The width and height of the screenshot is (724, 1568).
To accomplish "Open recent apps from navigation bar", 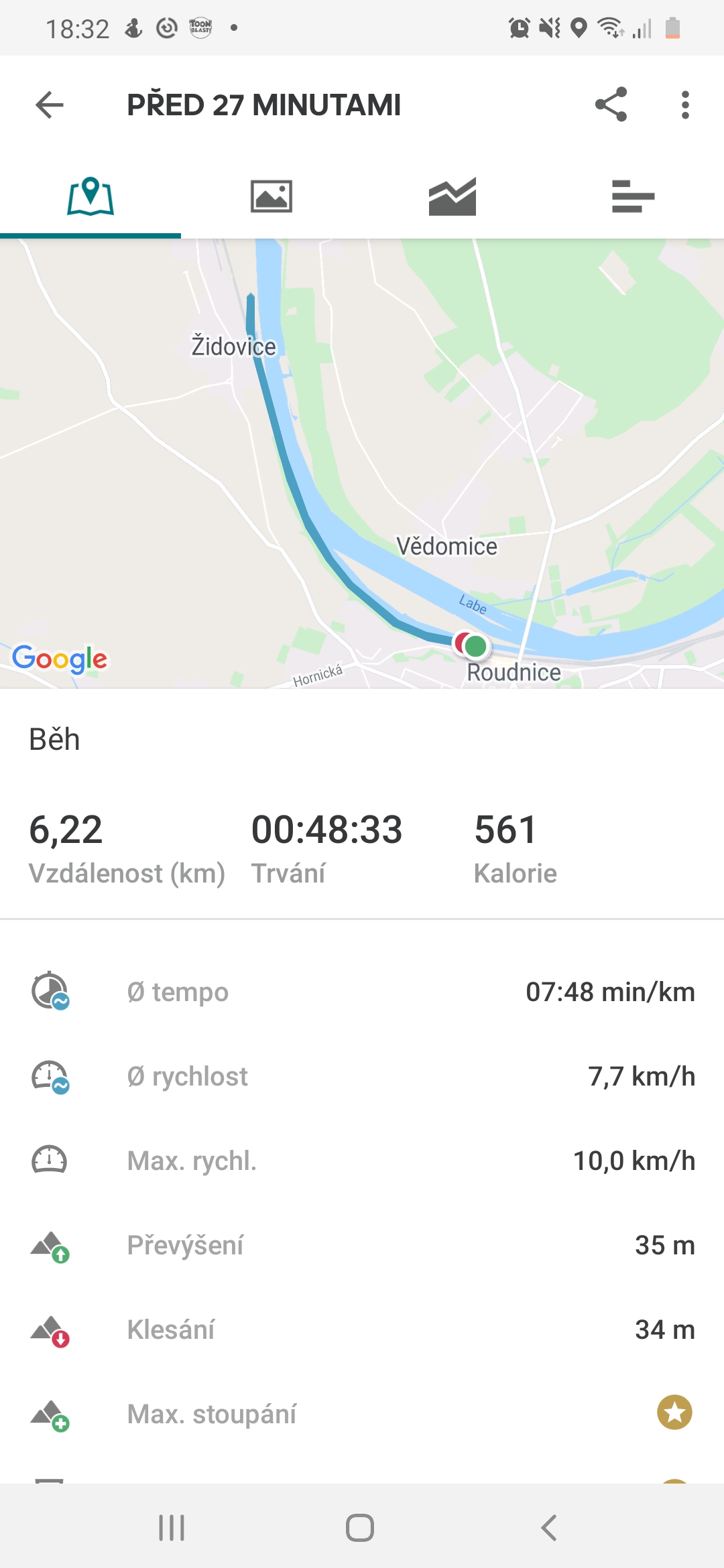I will pyautogui.click(x=172, y=1528).
